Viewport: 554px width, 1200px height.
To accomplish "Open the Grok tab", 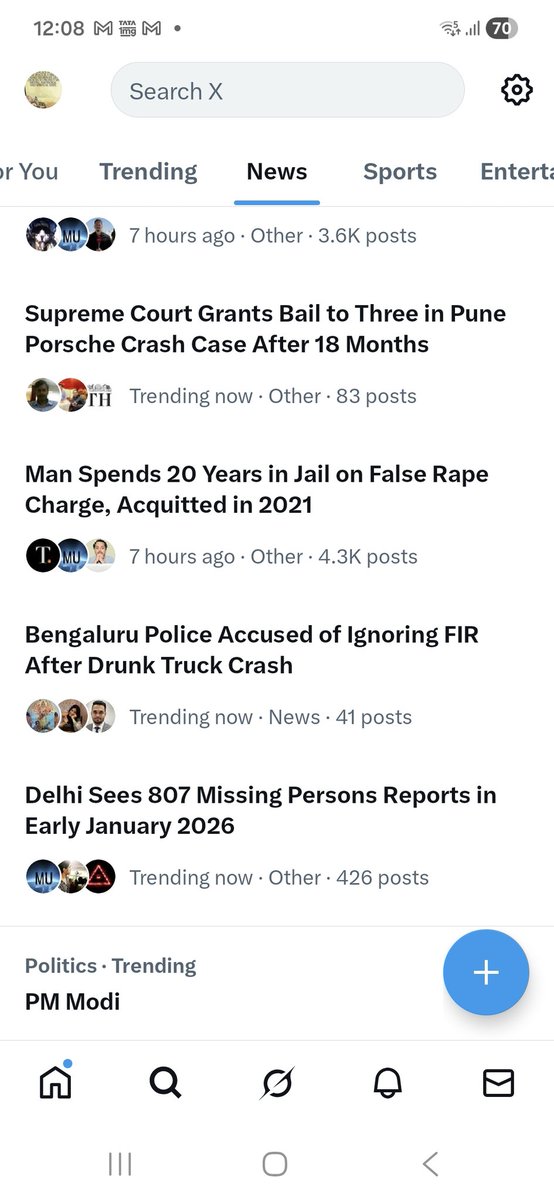I will pyautogui.click(x=277, y=1082).
